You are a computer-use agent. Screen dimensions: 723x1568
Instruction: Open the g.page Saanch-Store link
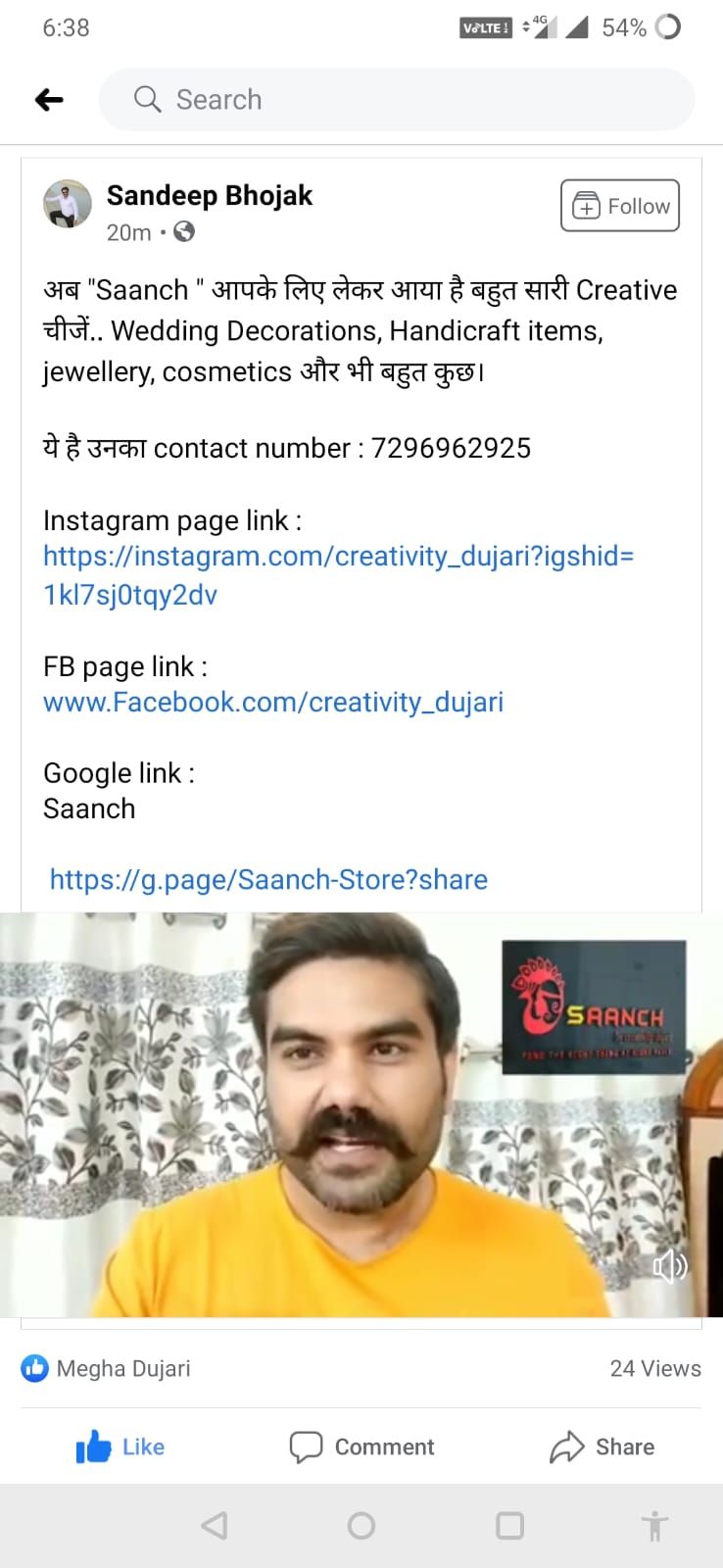tap(268, 879)
